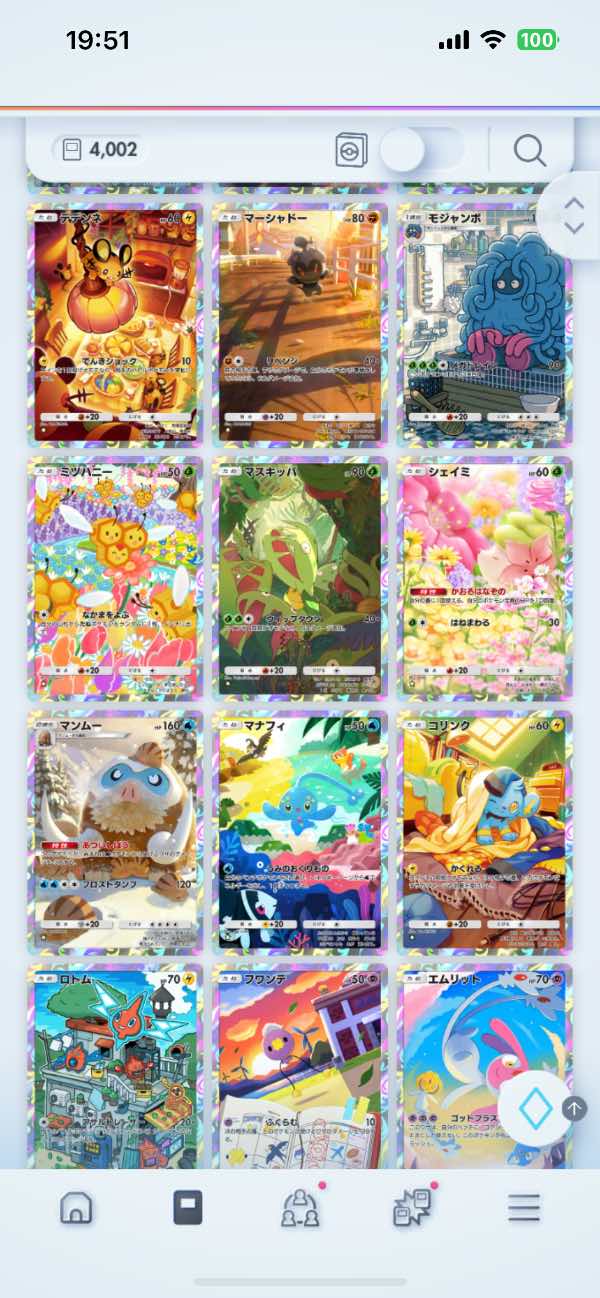Image resolution: width=600 pixels, height=1298 pixels.
Task: Open the Dedenne card
Action: click(116, 325)
